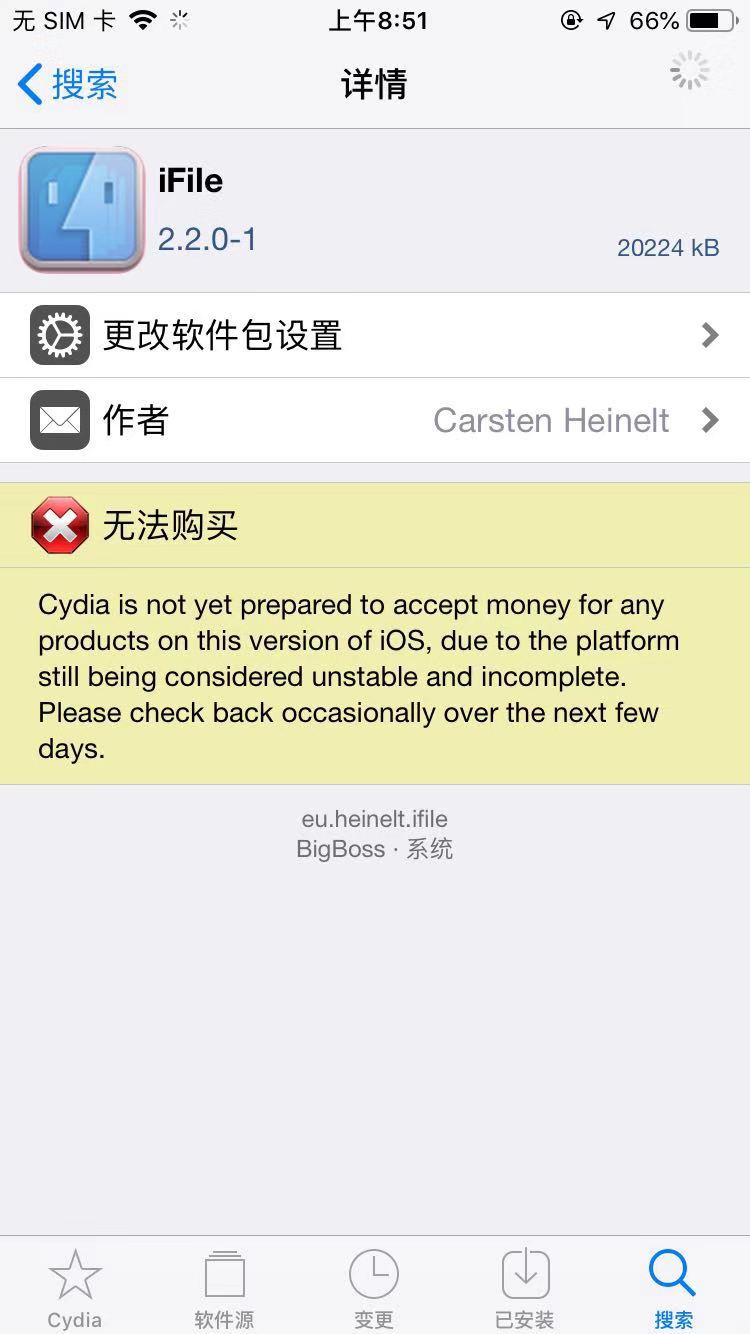
Task: Open 更改软件包设置 row
Action: coord(375,335)
